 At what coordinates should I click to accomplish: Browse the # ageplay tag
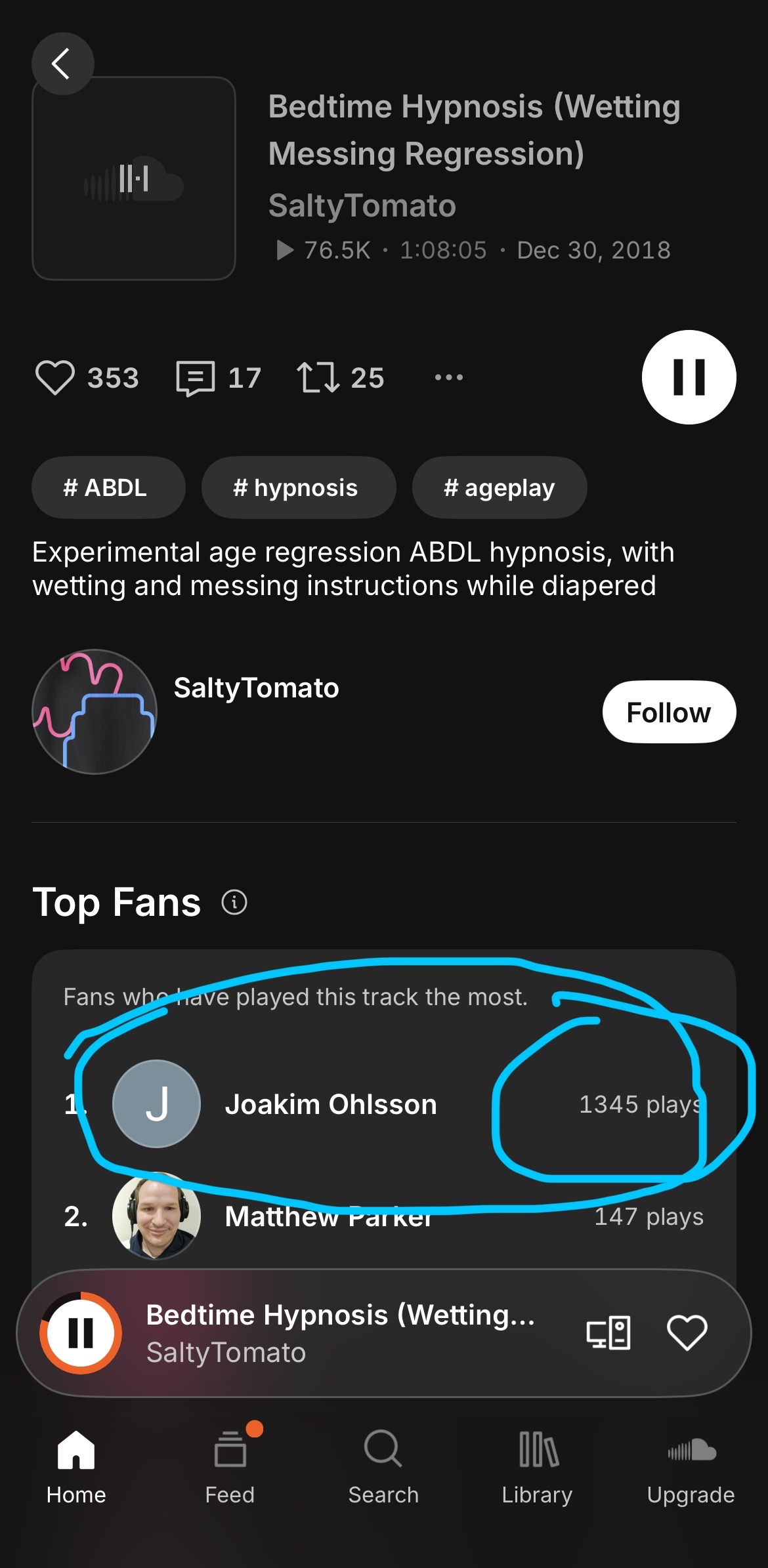tap(499, 487)
